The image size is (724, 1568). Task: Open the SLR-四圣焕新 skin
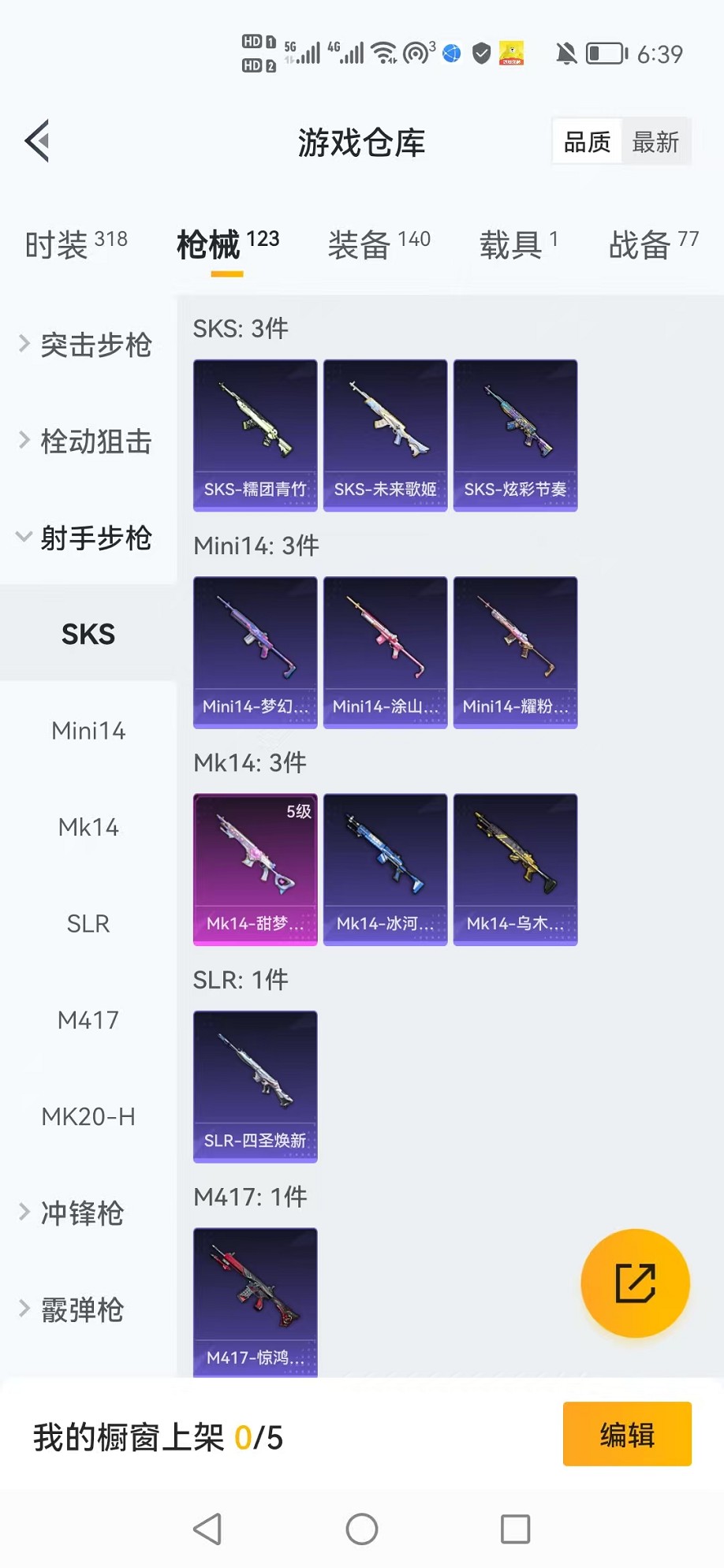click(255, 1086)
